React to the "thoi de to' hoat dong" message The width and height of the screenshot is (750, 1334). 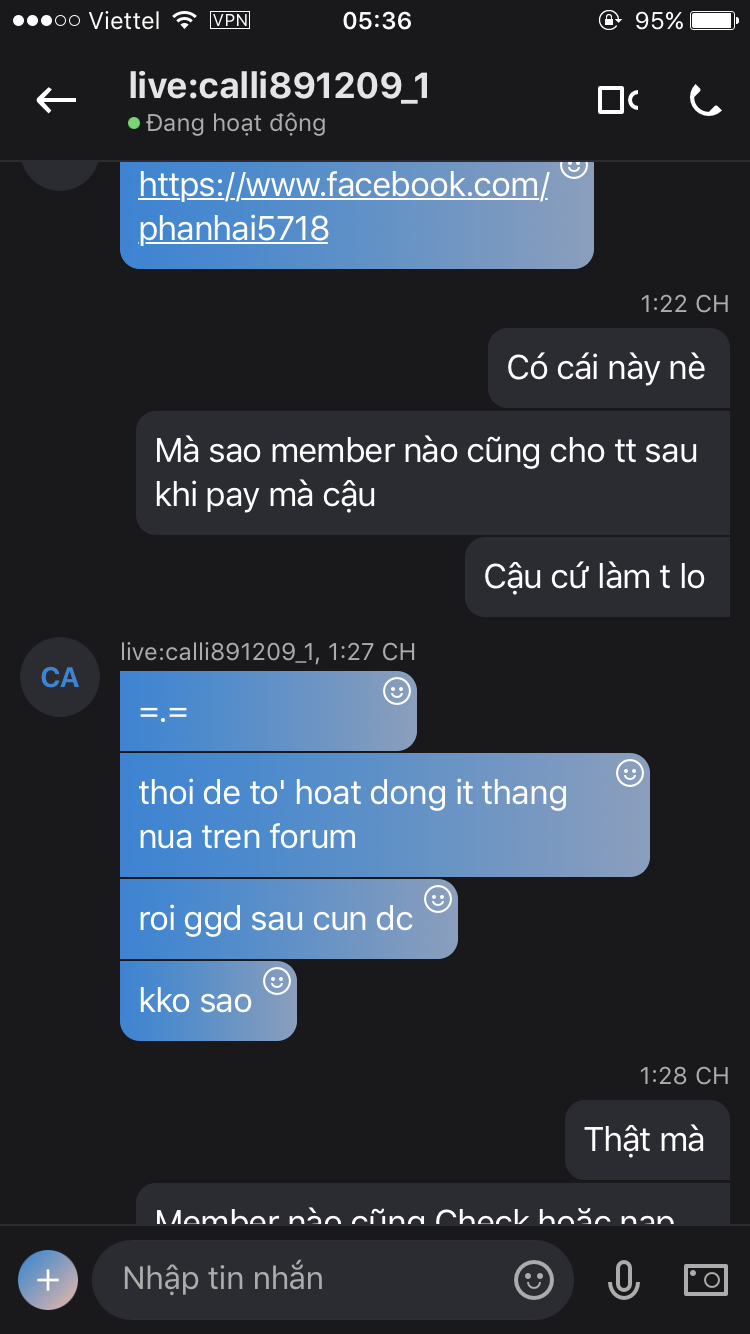click(629, 773)
